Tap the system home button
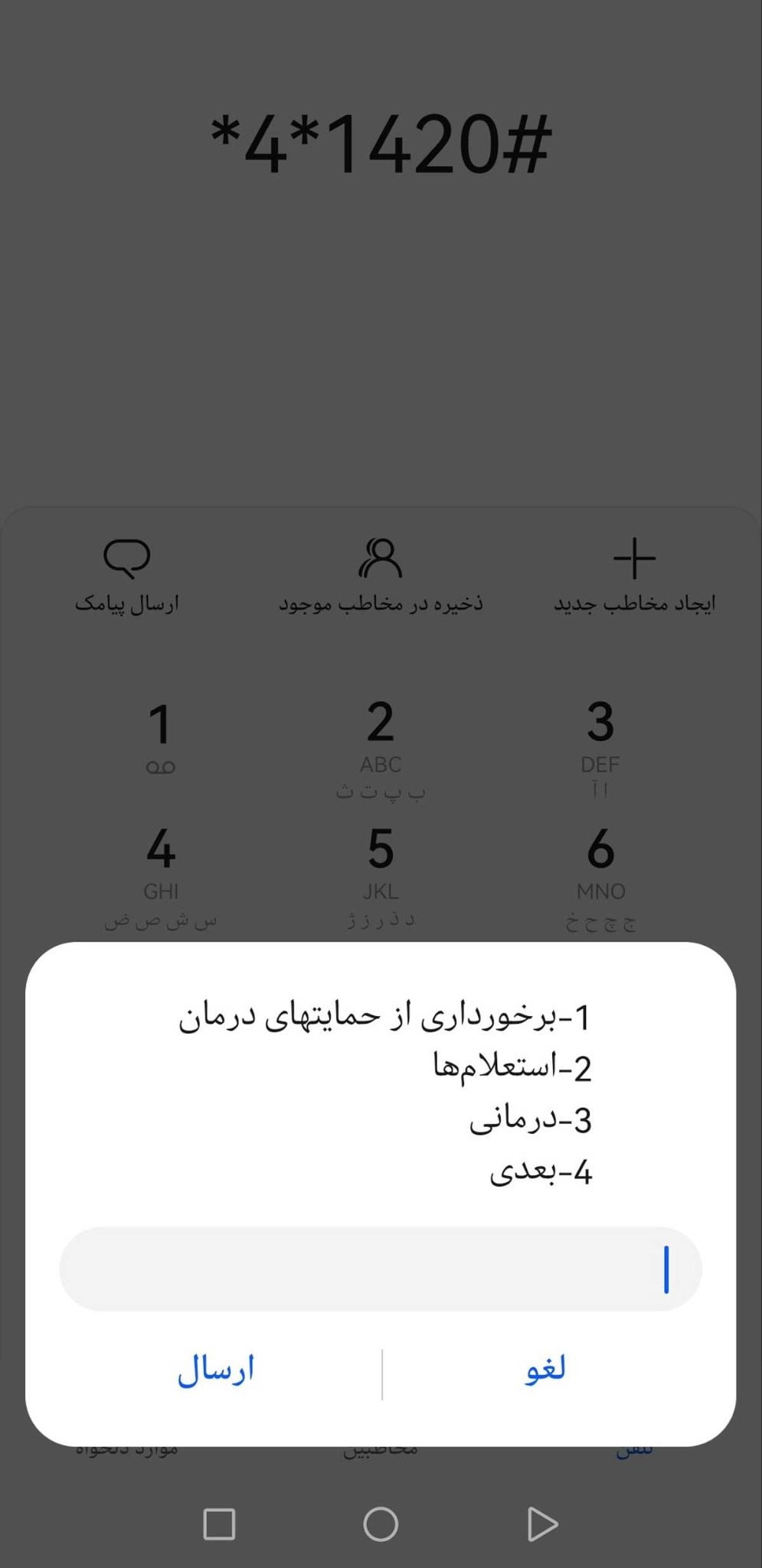 pyautogui.click(x=381, y=1524)
